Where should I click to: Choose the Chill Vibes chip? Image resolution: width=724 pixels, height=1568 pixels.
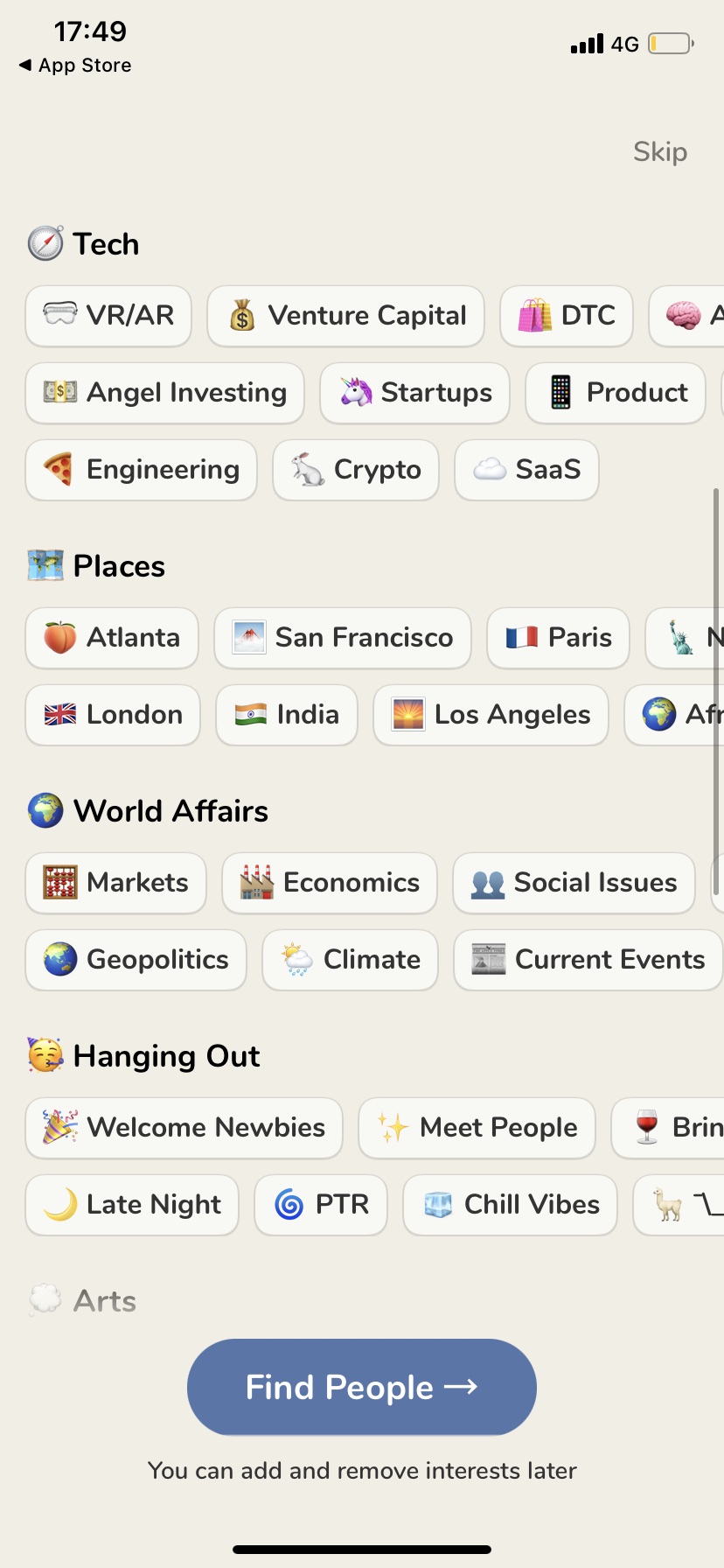510,1205
